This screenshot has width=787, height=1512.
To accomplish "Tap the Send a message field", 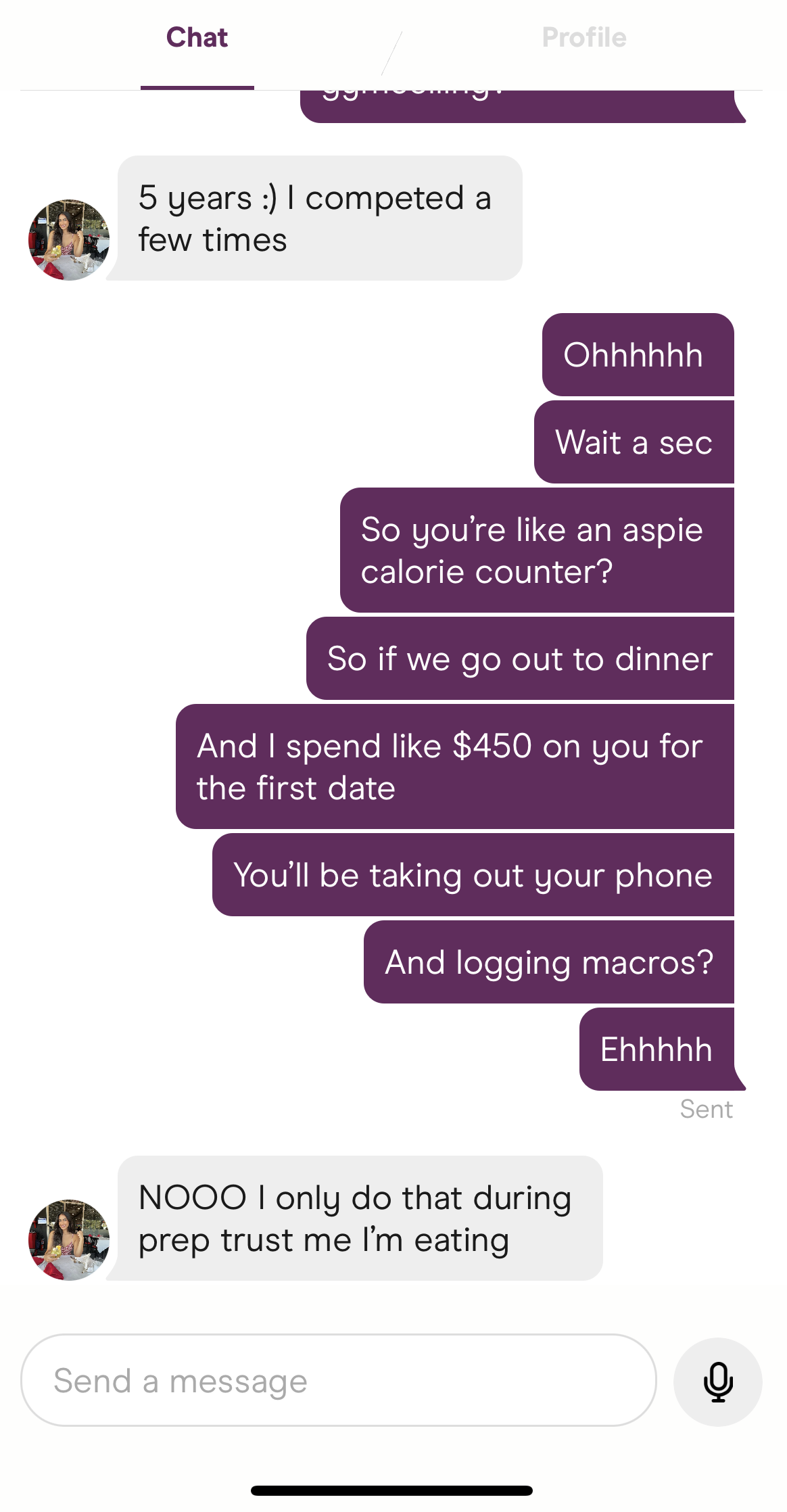I will (x=339, y=1380).
